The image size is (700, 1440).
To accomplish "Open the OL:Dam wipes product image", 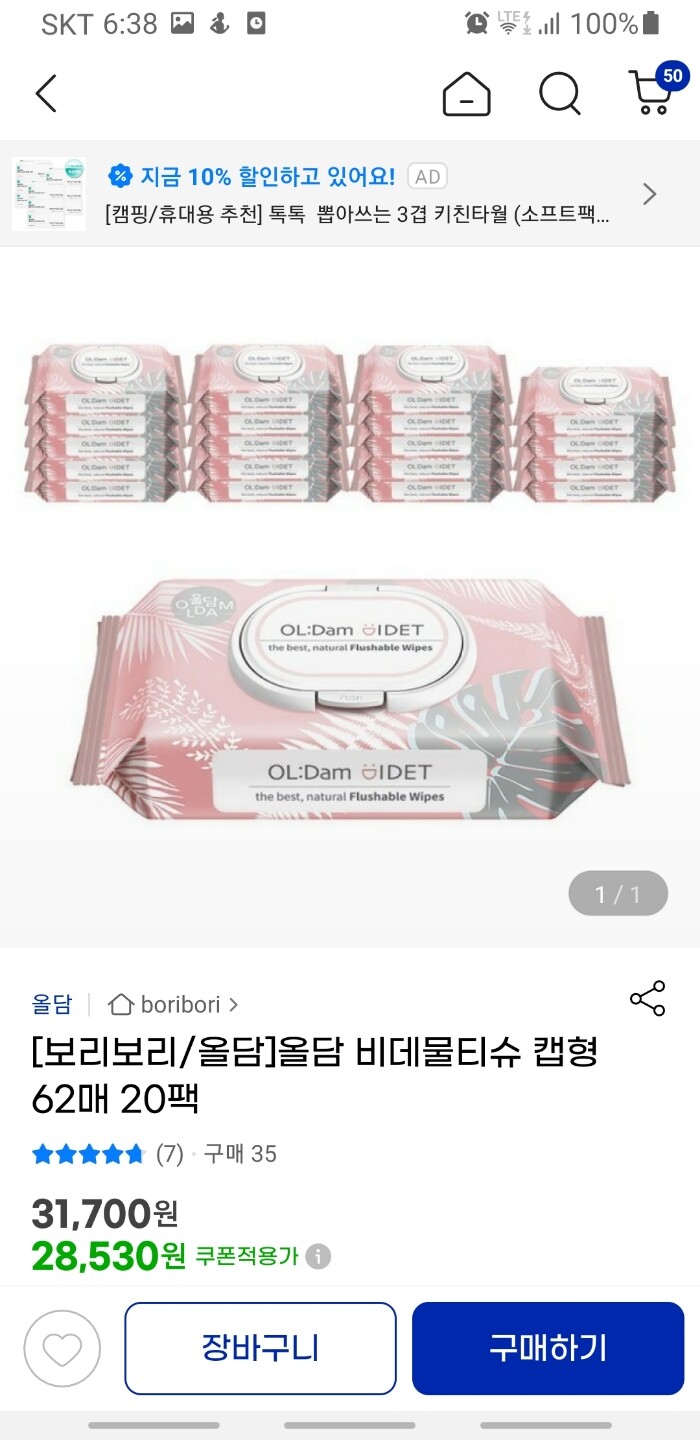I will [350, 597].
